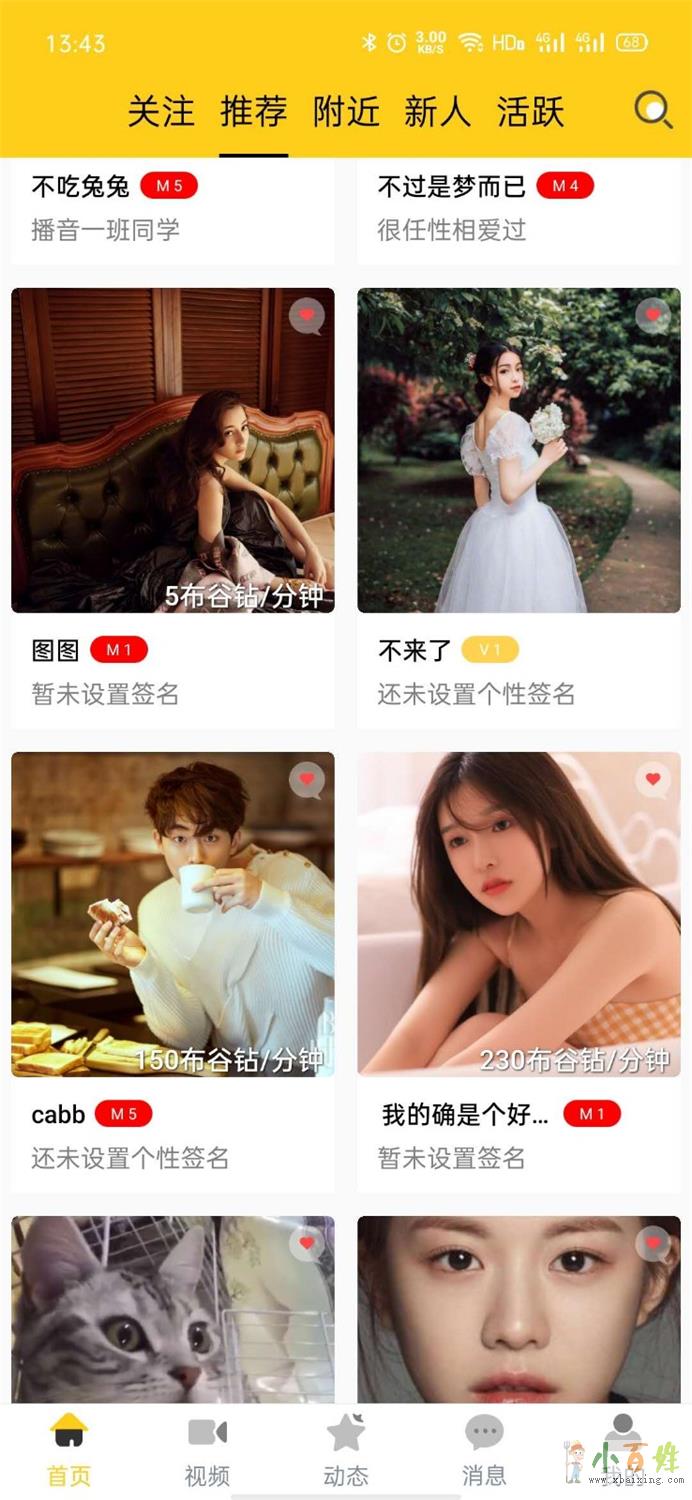Image resolution: width=692 pixels, height=1500 pixels.
Task: Switch to the 视频 tab
Action: pyautogui.click(x=207, y=1450)
